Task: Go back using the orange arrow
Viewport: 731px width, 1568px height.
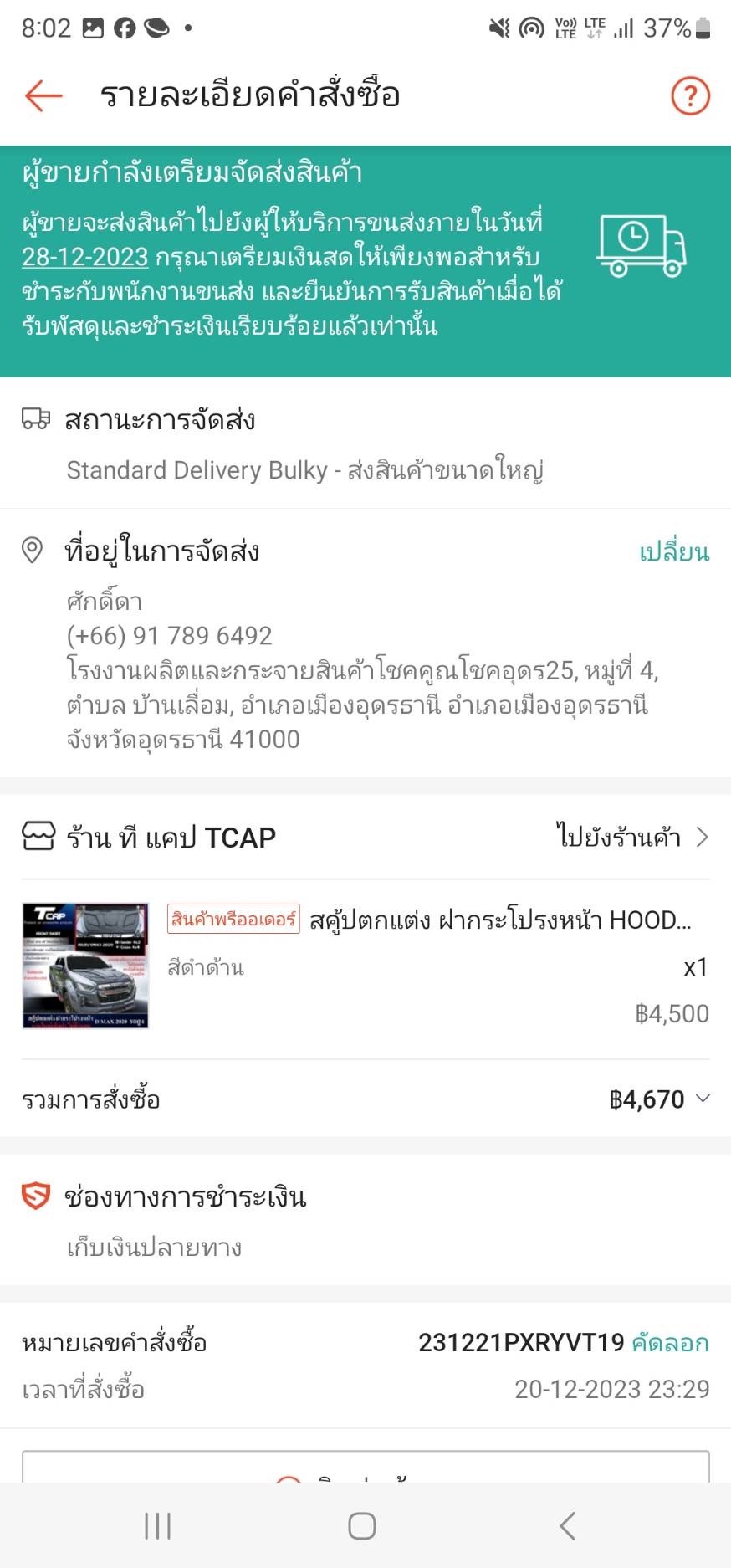Action: (43, 95)
